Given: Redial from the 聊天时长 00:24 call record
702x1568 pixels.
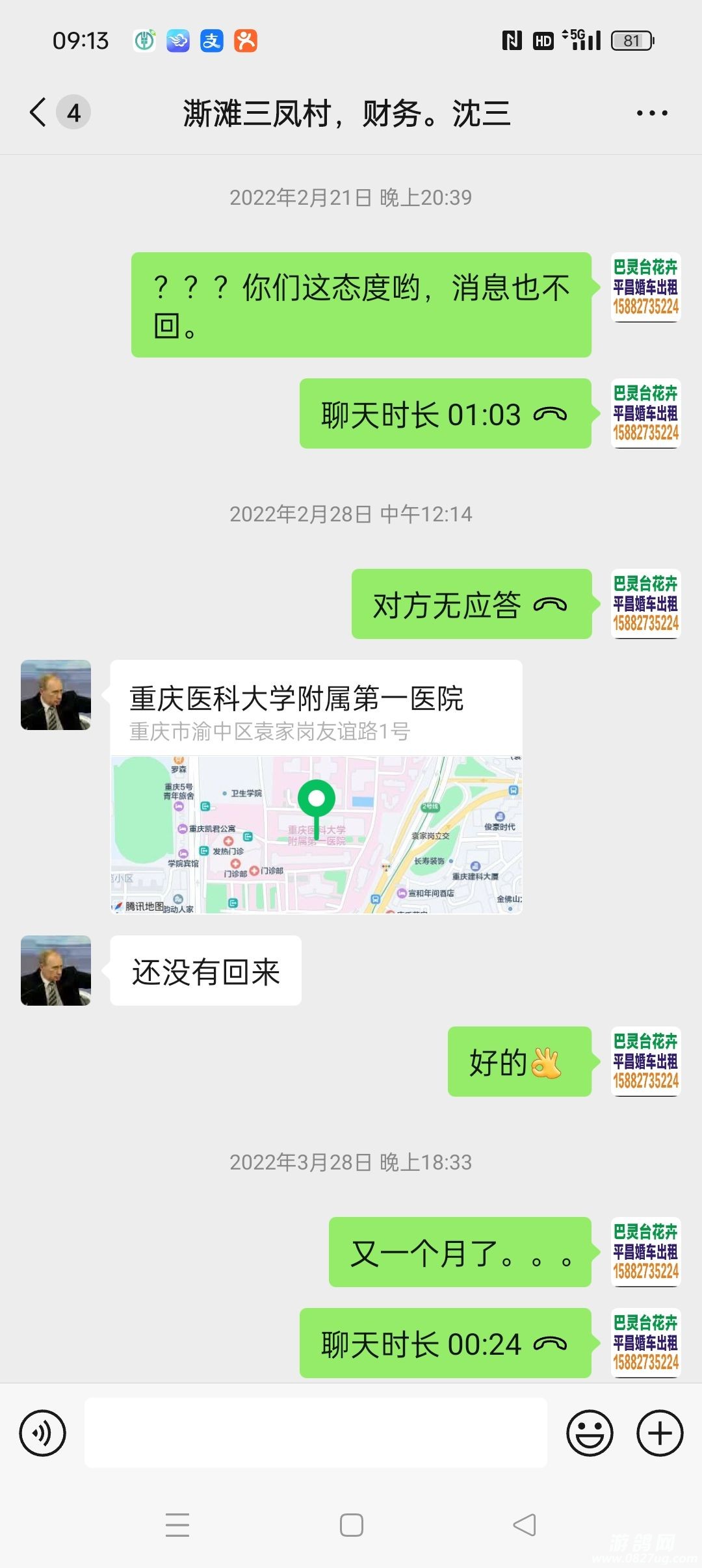Looking at the screenshot, I should (x=445, y=1344).
